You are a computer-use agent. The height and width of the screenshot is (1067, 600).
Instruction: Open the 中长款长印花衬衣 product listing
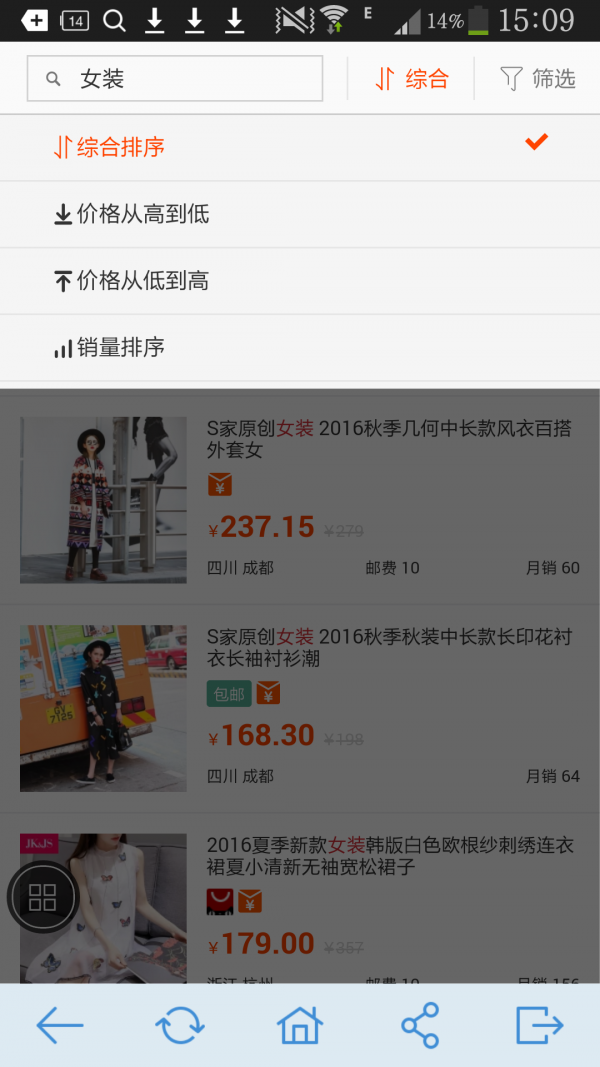pyautogui.click(x=389, y=647)
